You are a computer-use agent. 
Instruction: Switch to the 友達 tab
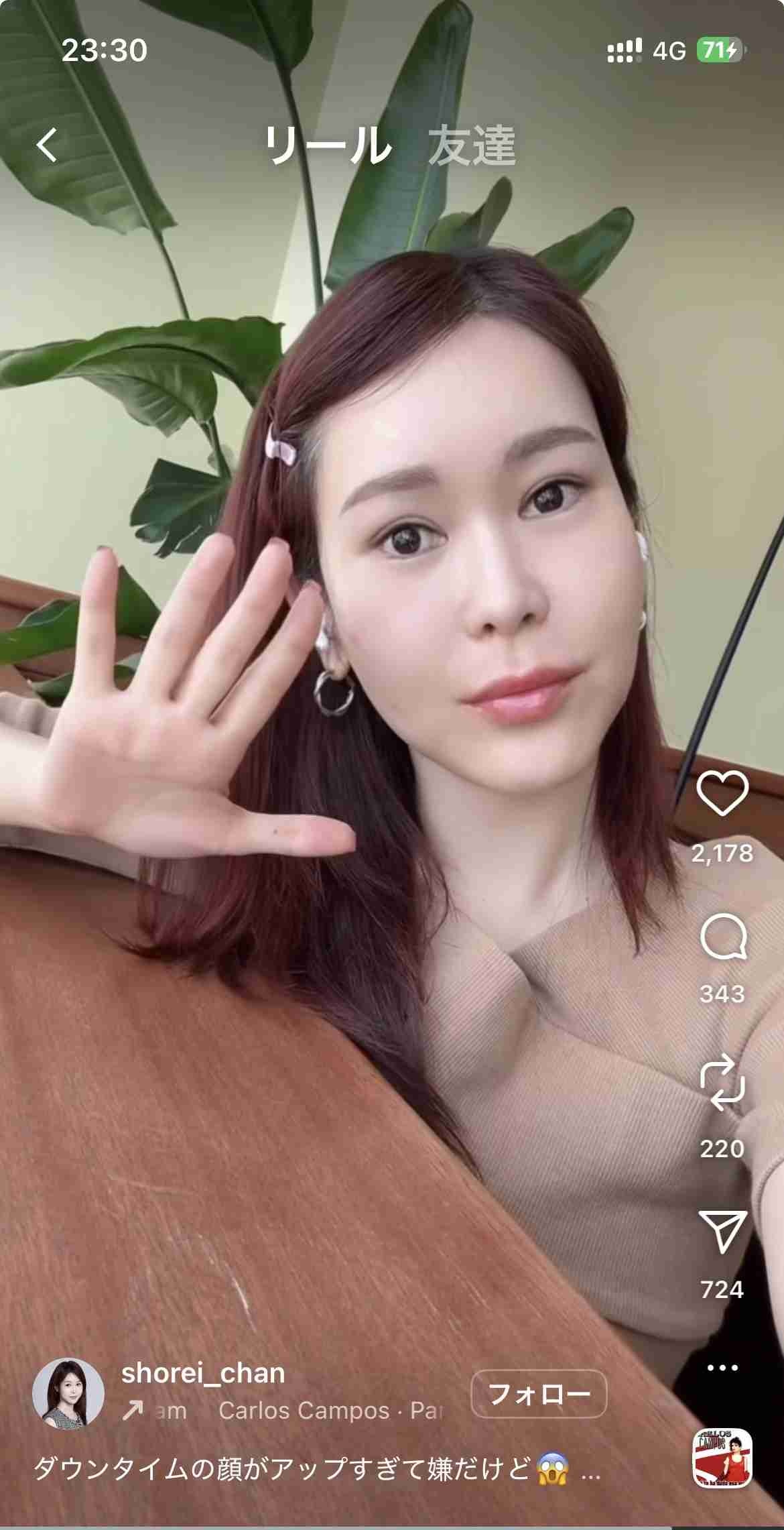click(x=472, y=146)
